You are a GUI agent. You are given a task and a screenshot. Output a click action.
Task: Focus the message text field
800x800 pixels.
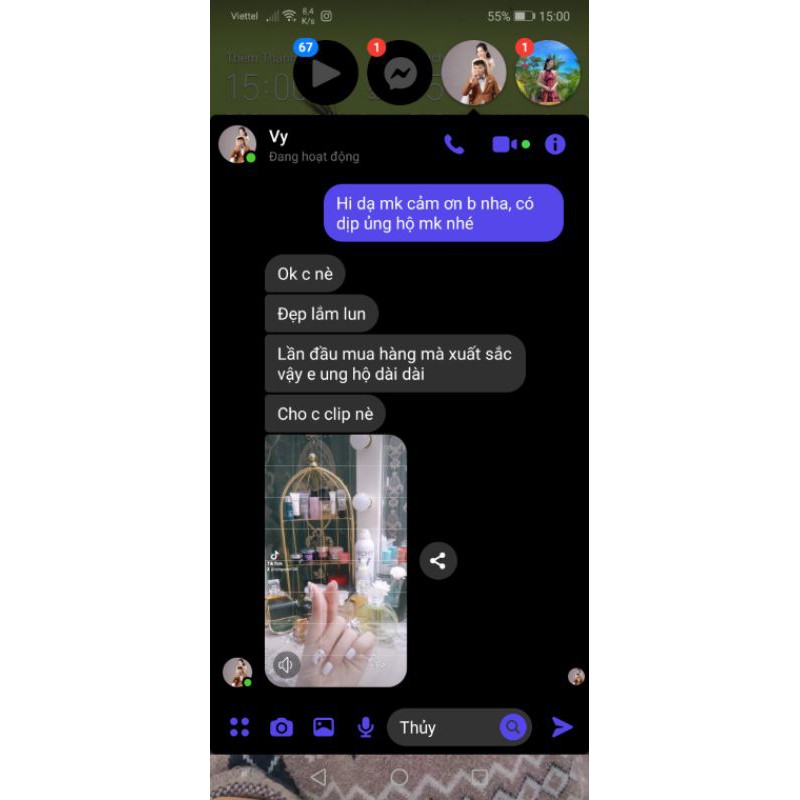(440, 727)
